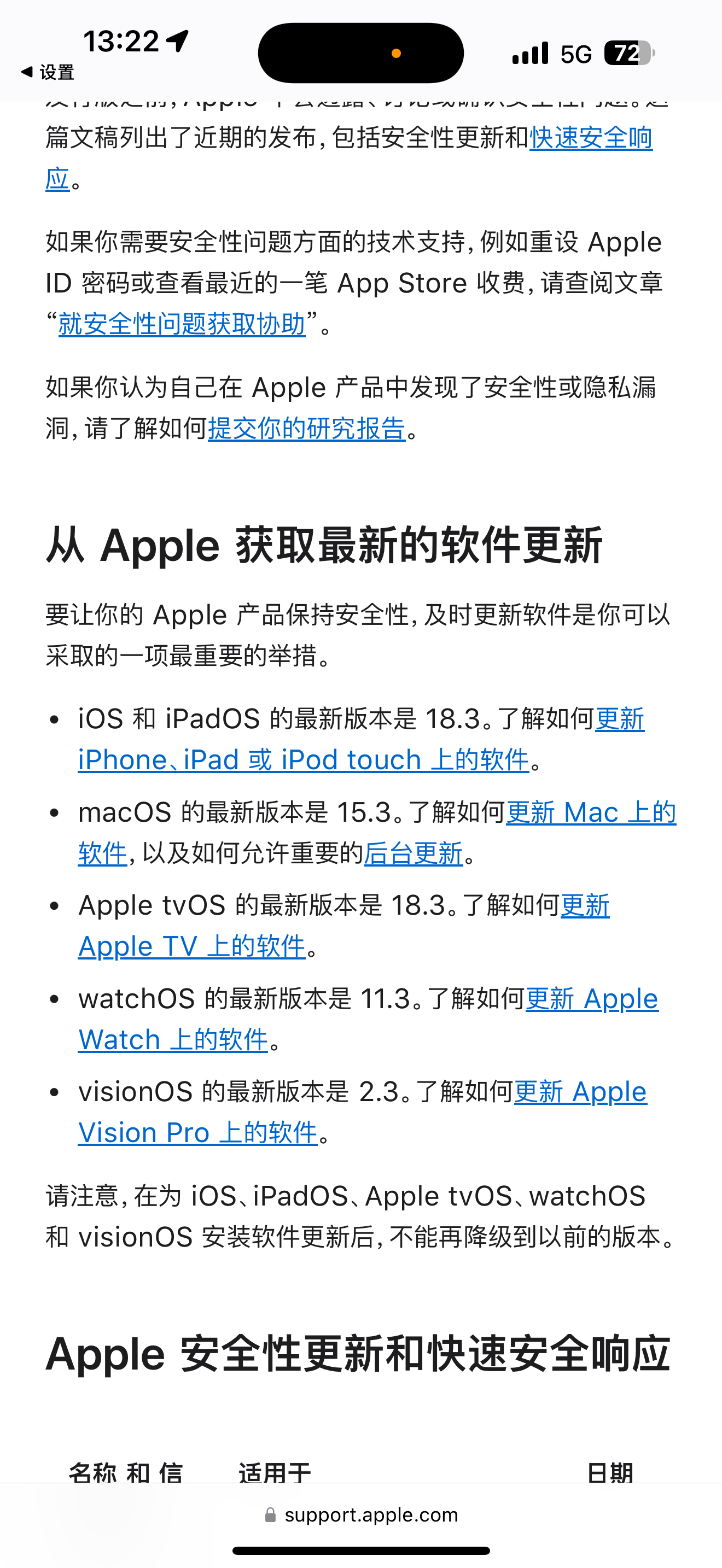Open 提交你的研究报告 link
This screenshot has height=1568, width=722.
coord(306,429)
